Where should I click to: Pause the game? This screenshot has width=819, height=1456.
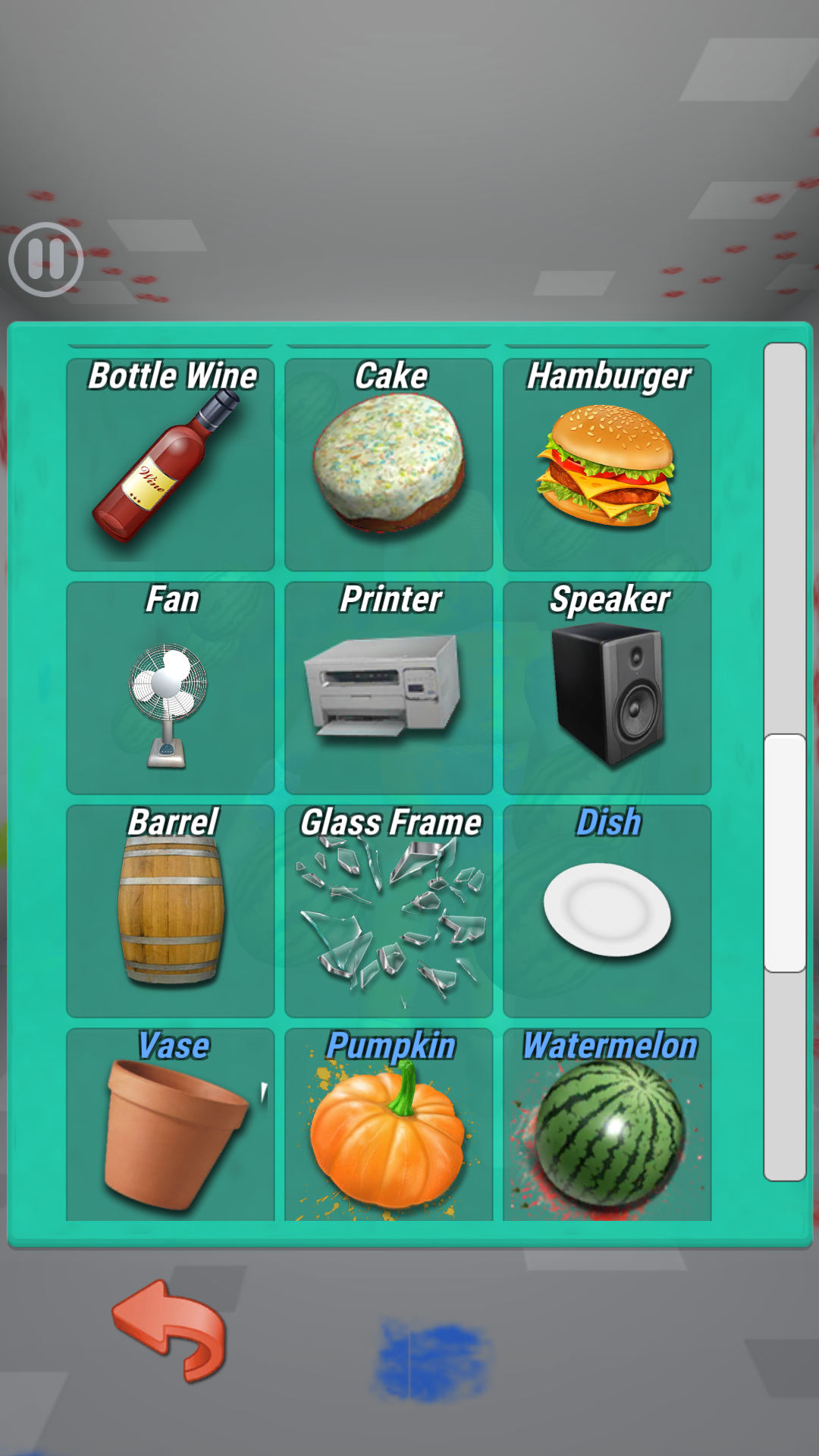[x=45, y=259]
